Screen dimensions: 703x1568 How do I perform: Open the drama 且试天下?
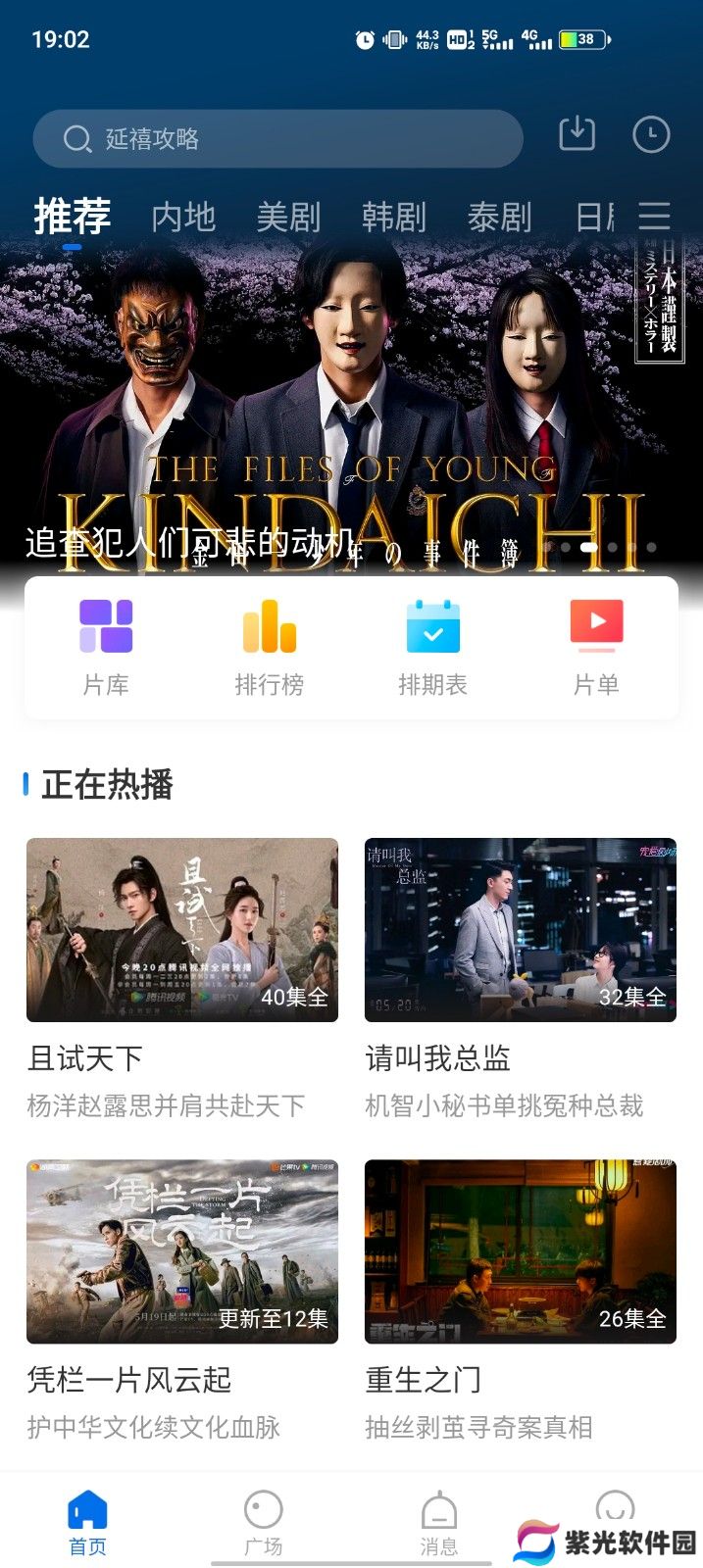point(182,929)
